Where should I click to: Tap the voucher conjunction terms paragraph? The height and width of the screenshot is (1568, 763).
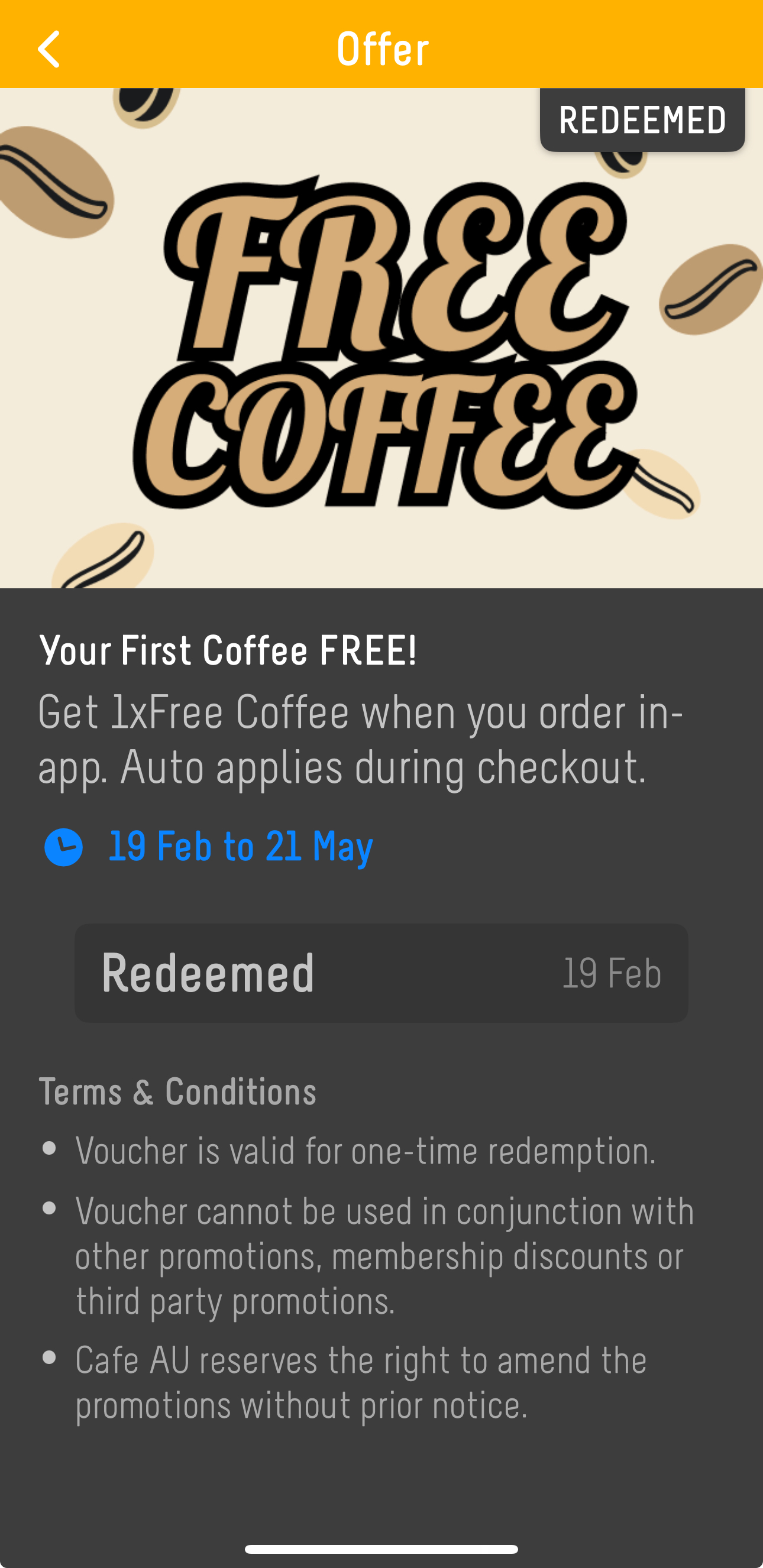[x=384, y=1254]
